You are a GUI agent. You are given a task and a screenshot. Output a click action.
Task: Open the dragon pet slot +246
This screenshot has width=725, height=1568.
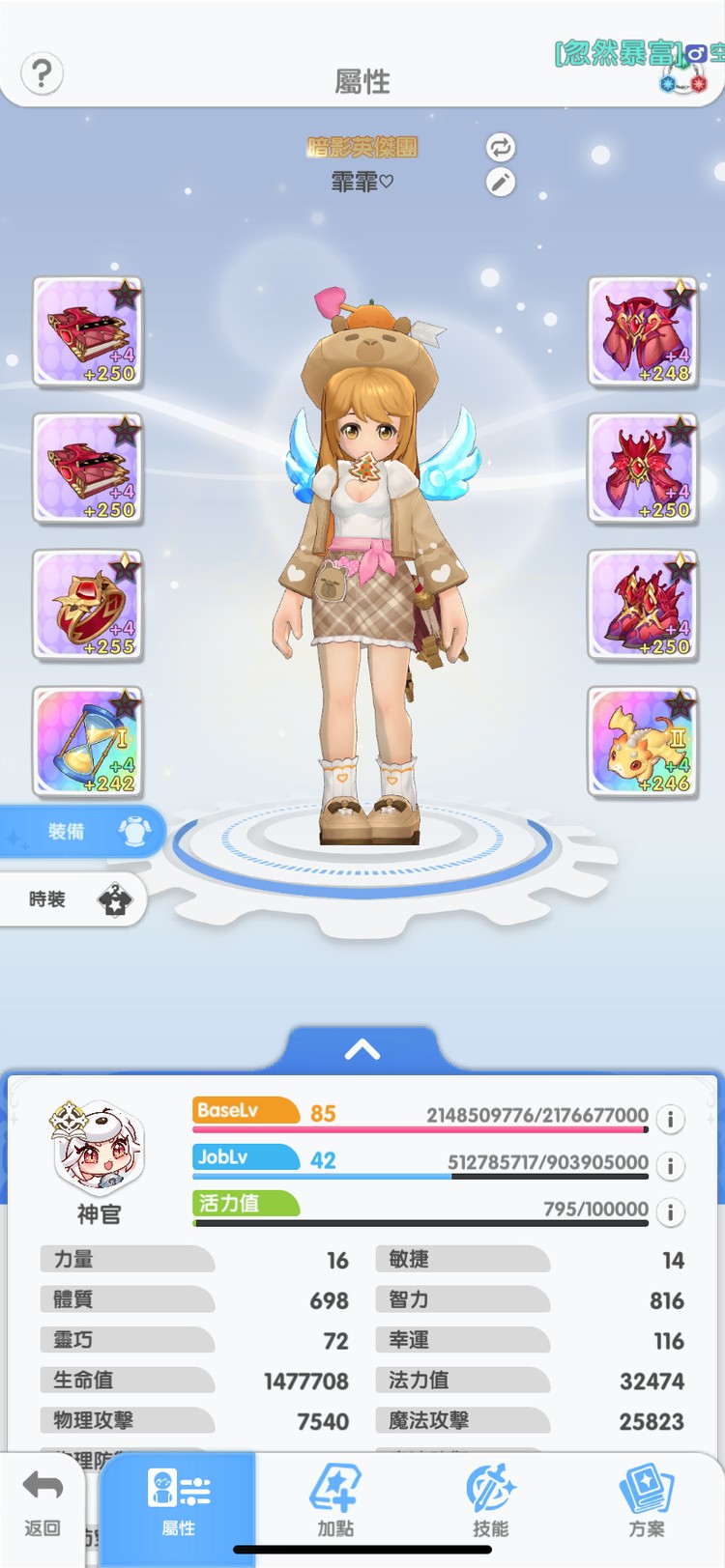pos(643,742)
